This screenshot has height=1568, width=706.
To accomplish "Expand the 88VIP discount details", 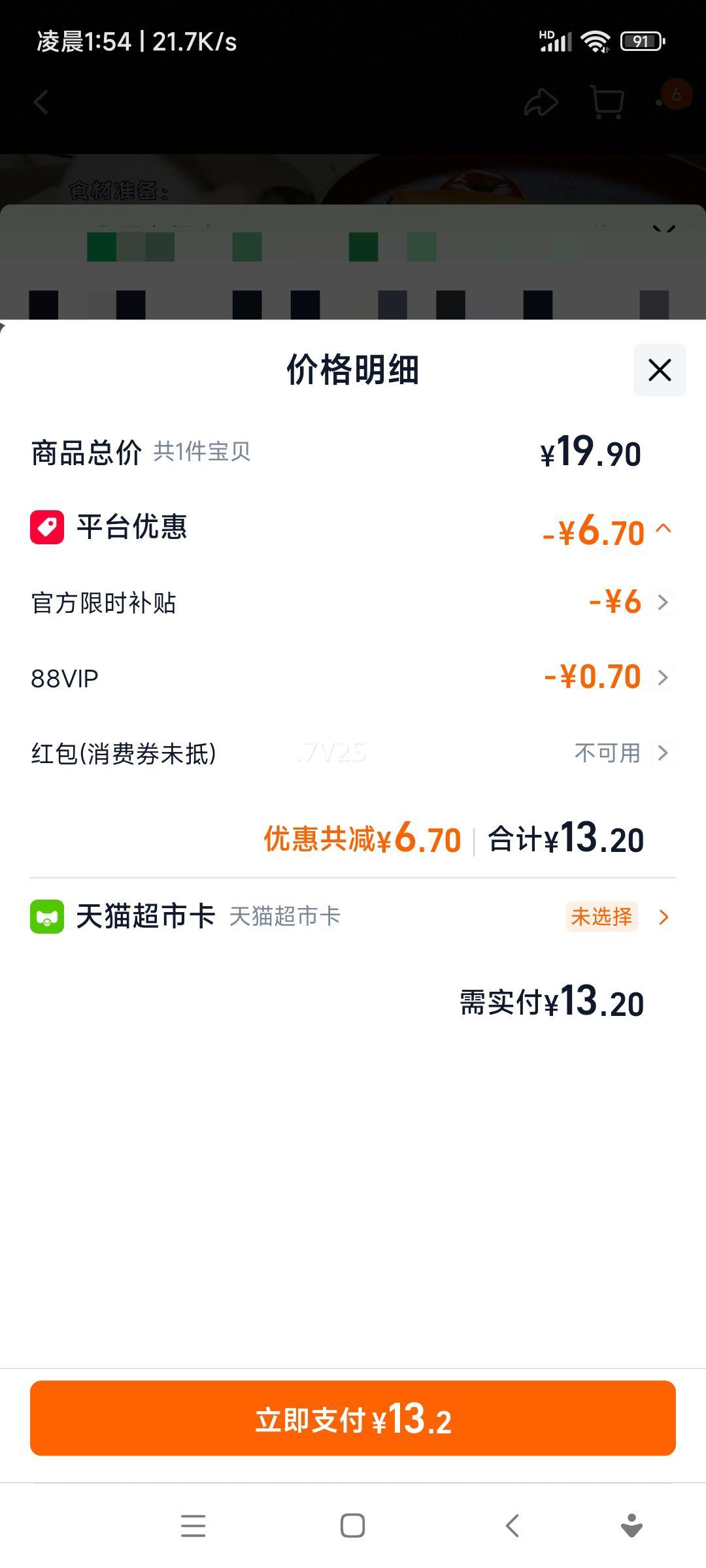I will click(x=663, y=678).
